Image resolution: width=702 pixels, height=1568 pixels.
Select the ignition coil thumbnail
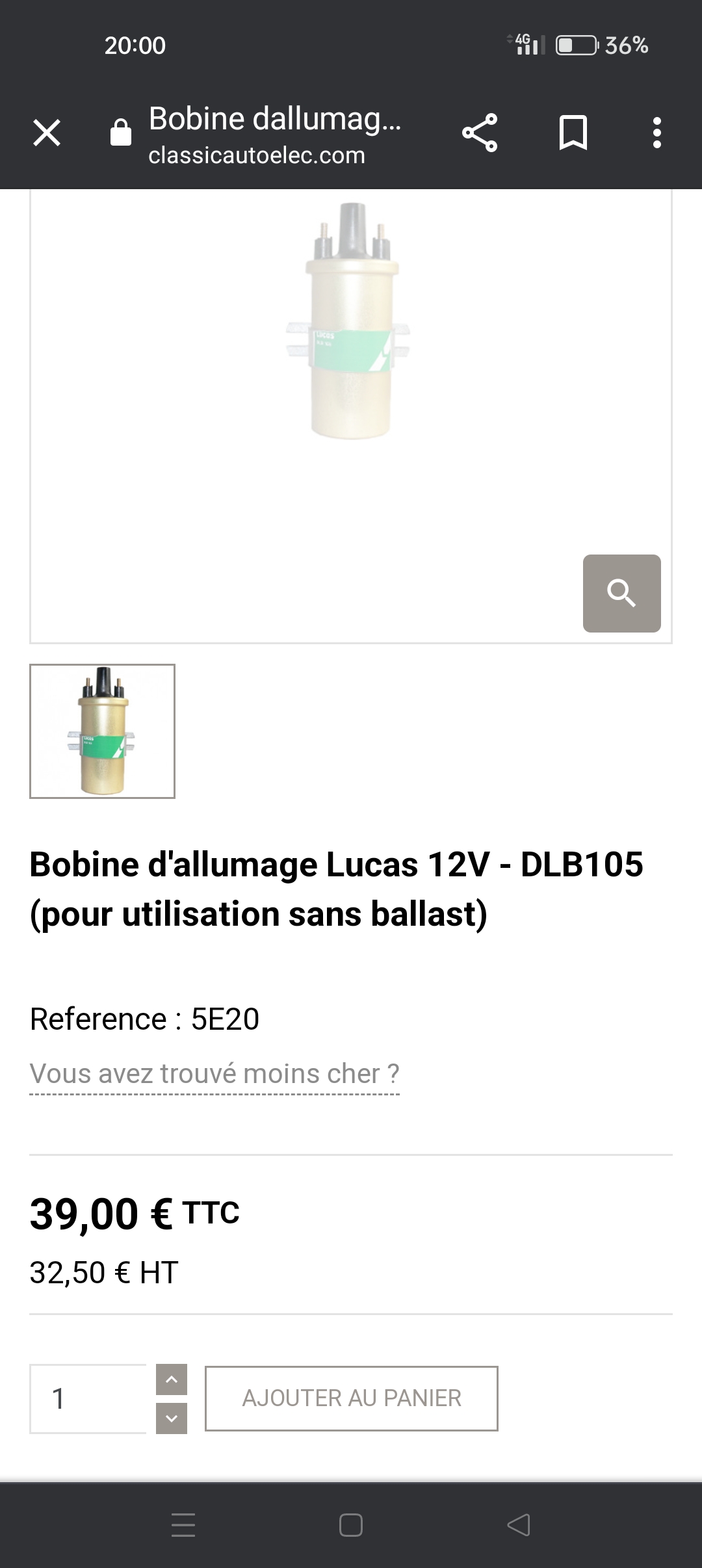pyautogui.click(x=103, y=731)
